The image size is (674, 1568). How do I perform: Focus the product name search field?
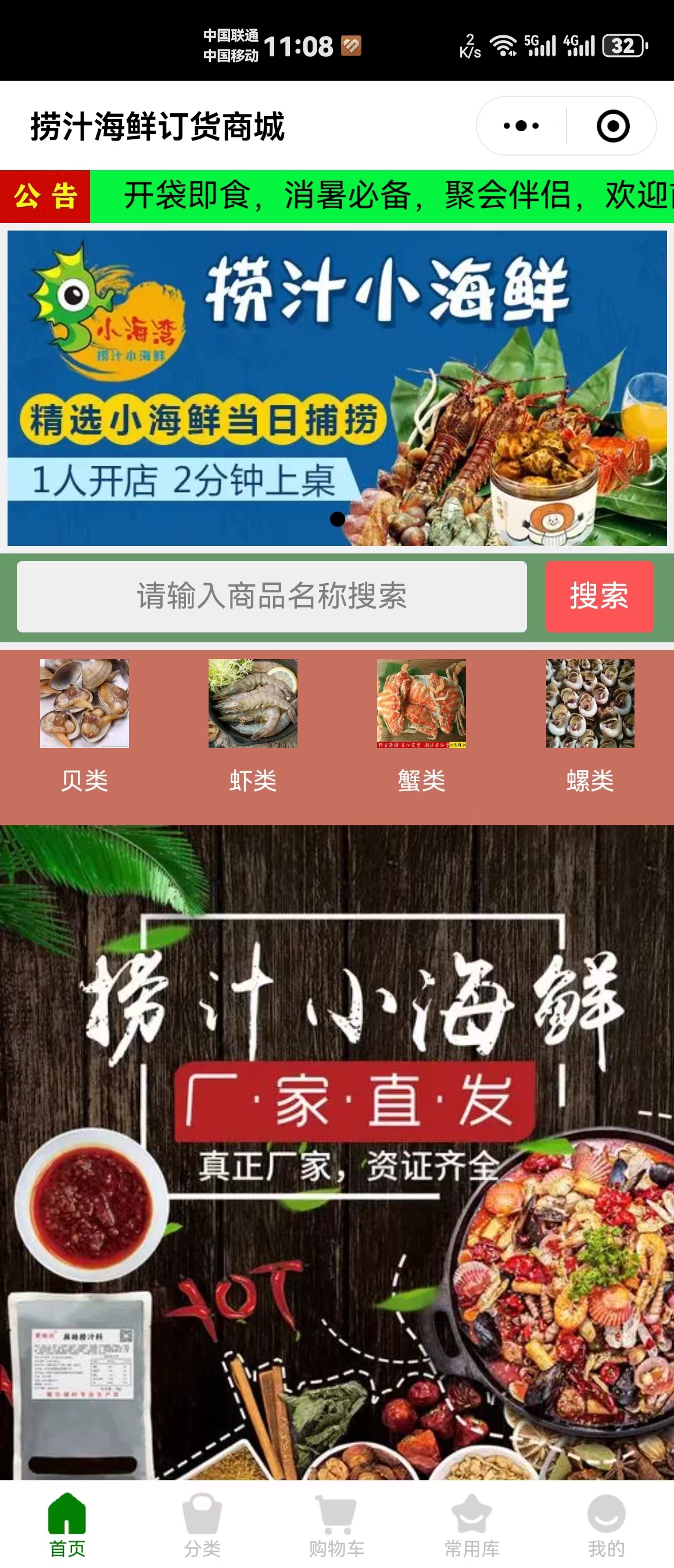[271, 596]
